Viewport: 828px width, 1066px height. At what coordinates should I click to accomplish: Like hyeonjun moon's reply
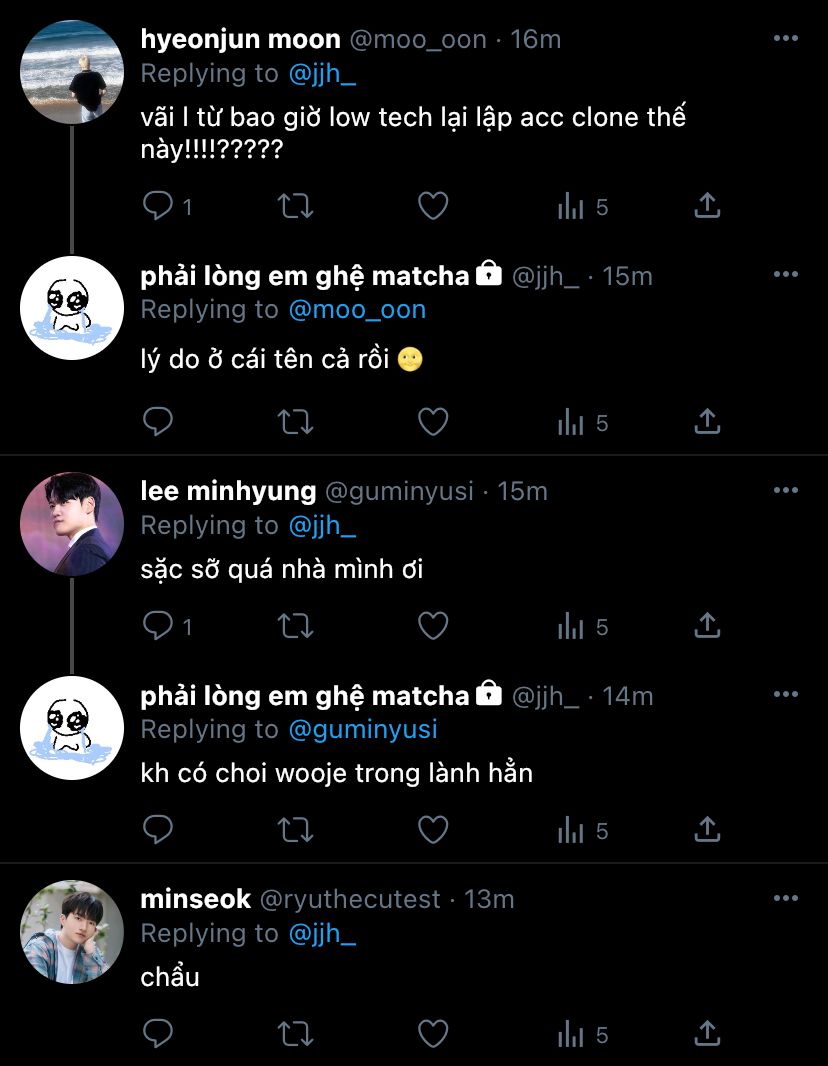click(432, 206)
